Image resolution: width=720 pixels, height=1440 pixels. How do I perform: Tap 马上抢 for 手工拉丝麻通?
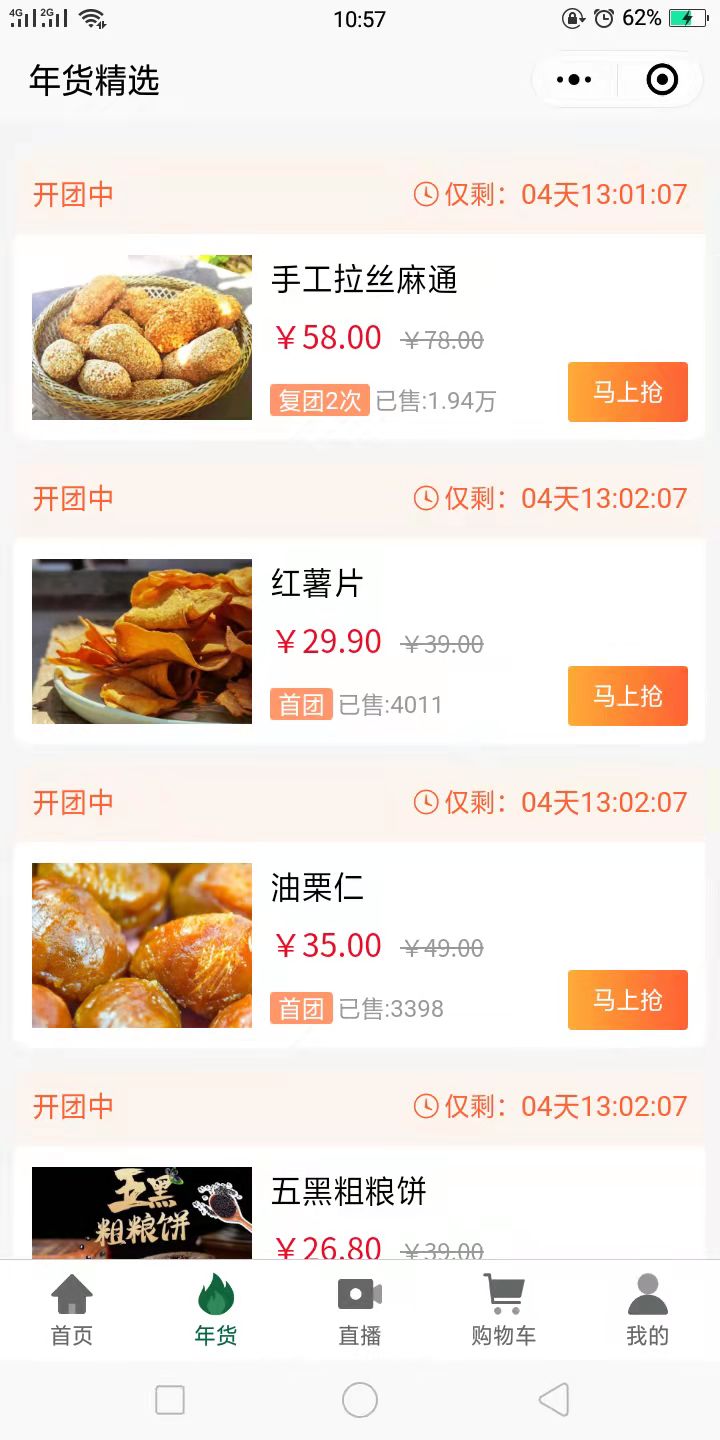pyautogui.click(x=627, y=392)
